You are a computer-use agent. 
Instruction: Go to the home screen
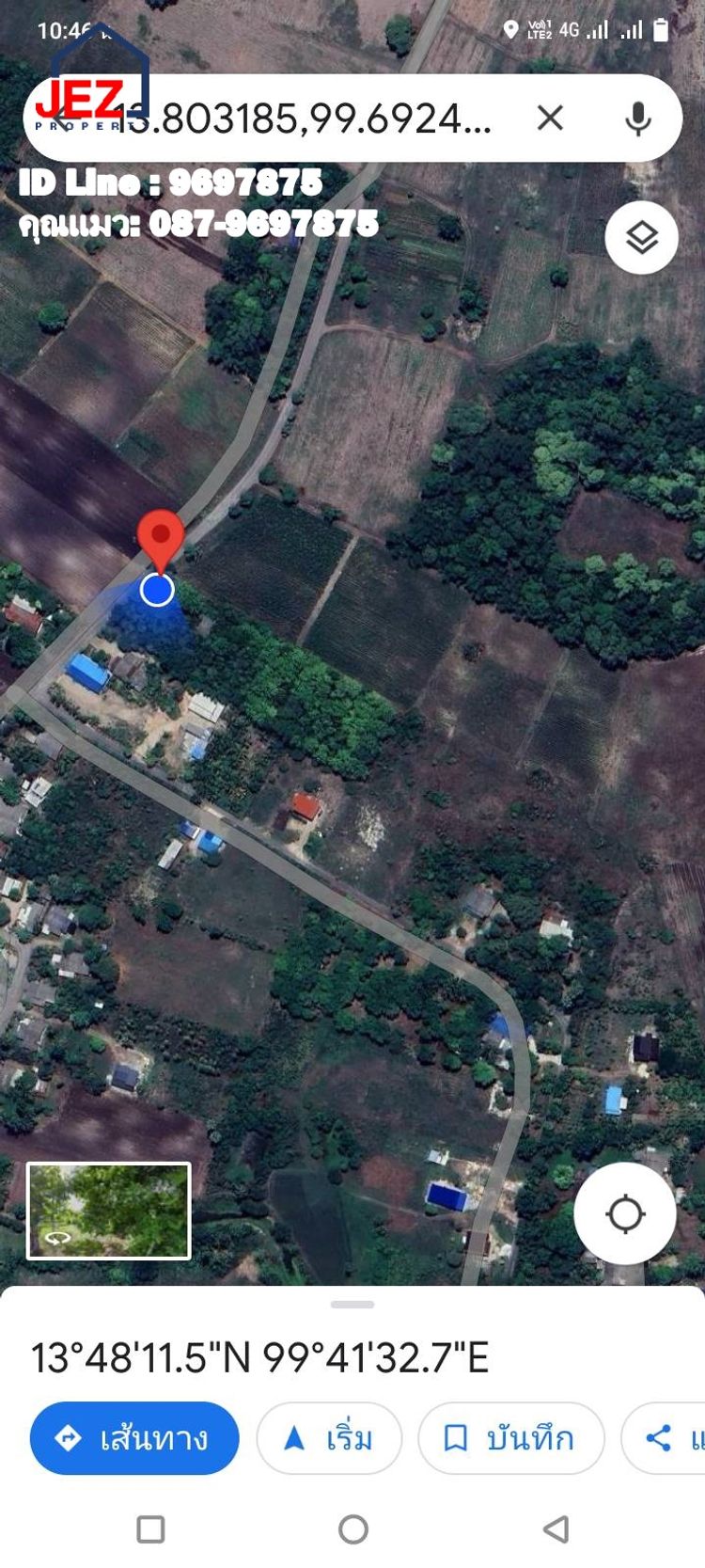[x=353, y=1529]
